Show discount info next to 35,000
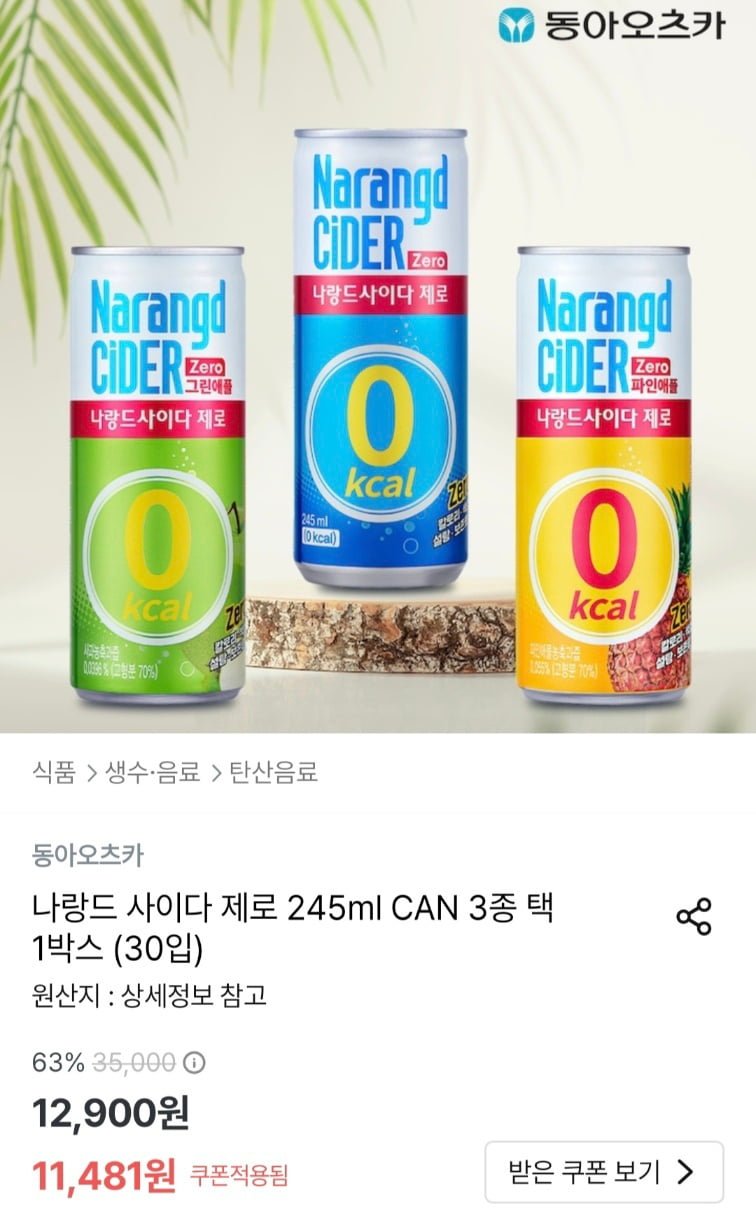Screen dimensions: 756x1208 196,1062
